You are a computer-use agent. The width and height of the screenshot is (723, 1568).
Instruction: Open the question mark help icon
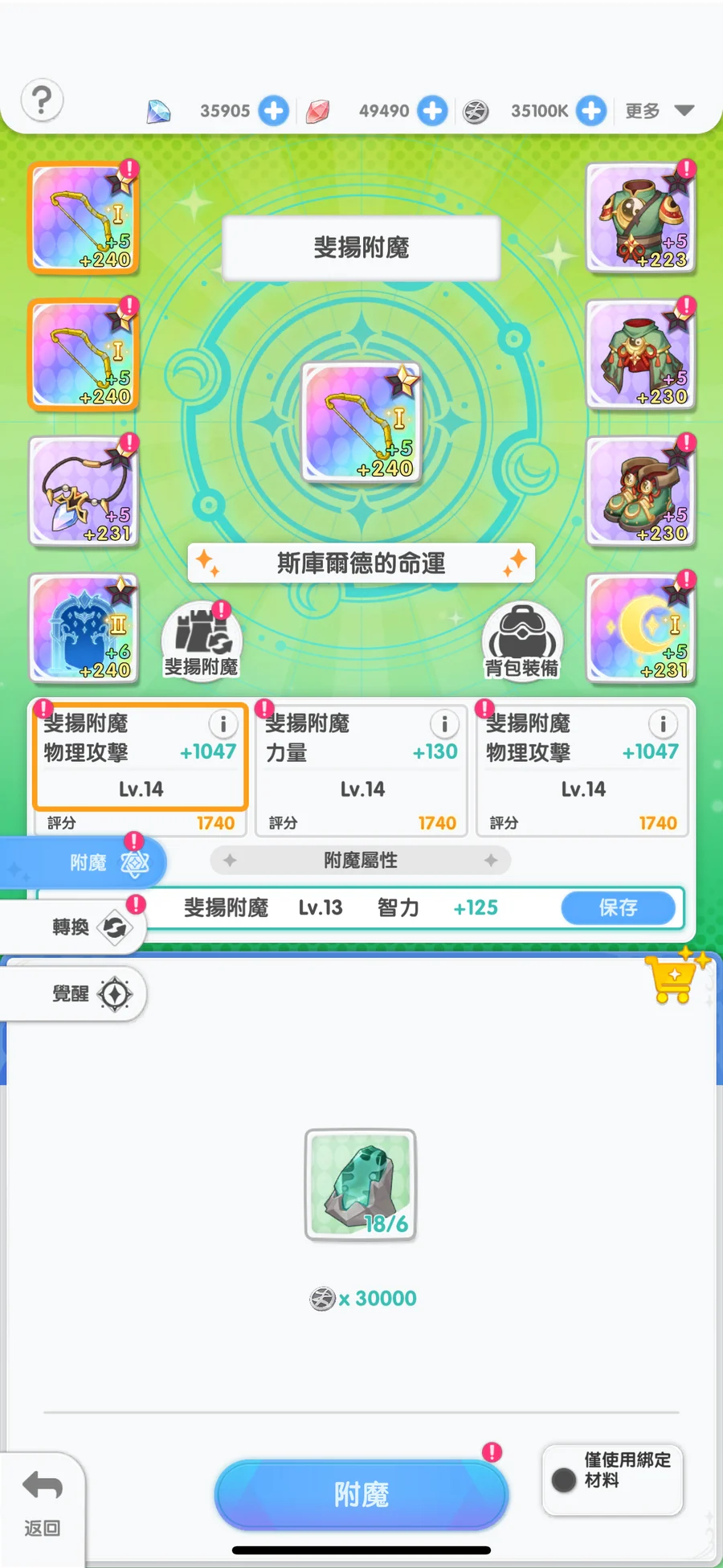(x=42, y=101)
